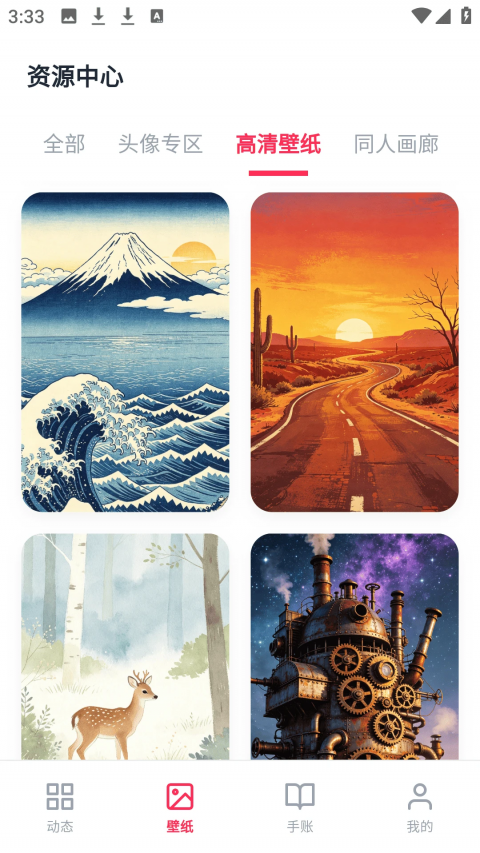Select the 高清壁纸 tab
This screenshot has height=853, width=480.
tap(278, 144)
